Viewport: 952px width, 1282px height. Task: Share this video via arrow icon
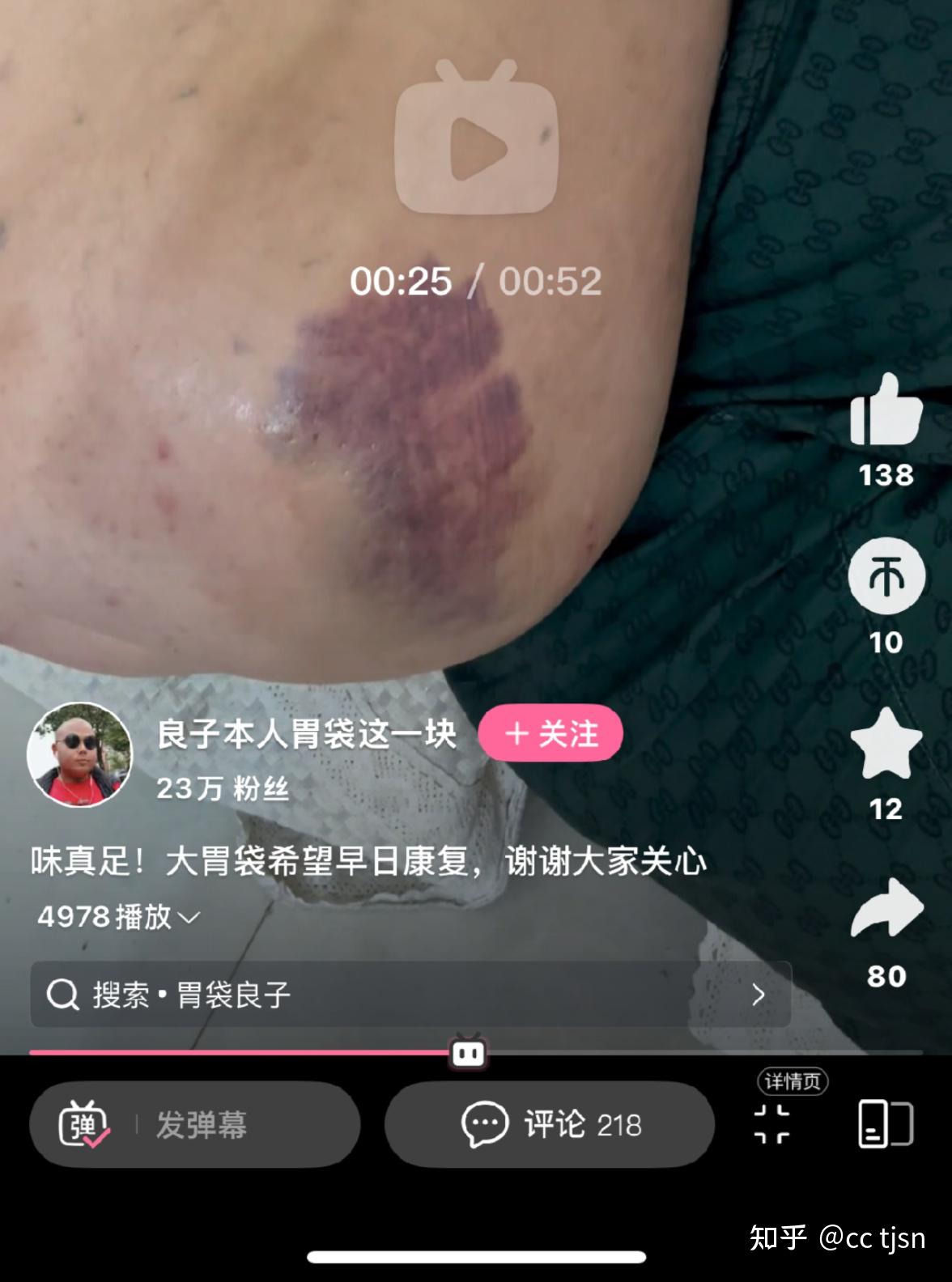coord(886,910)
